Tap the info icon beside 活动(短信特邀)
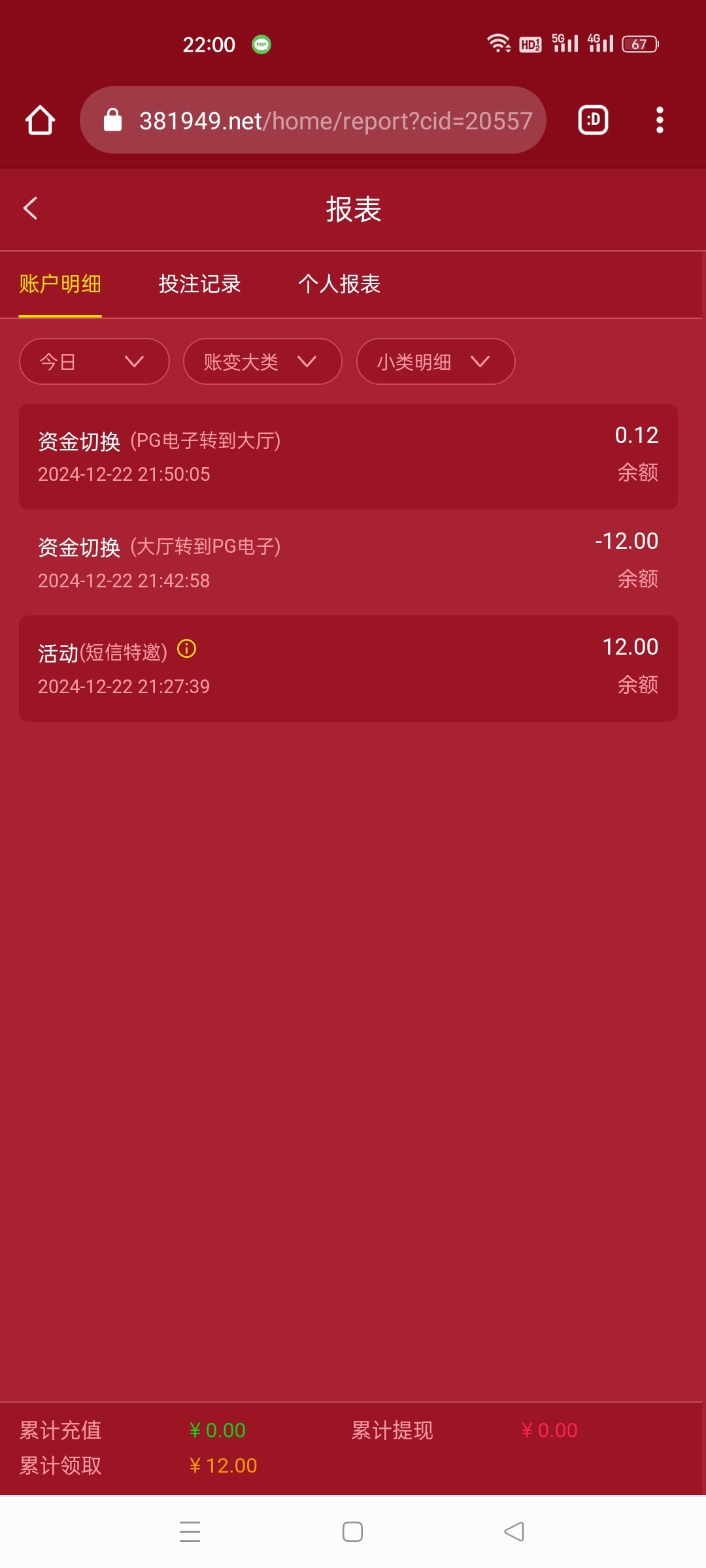The width and height of the screenshot is (706, 1568). coord(187,649)
